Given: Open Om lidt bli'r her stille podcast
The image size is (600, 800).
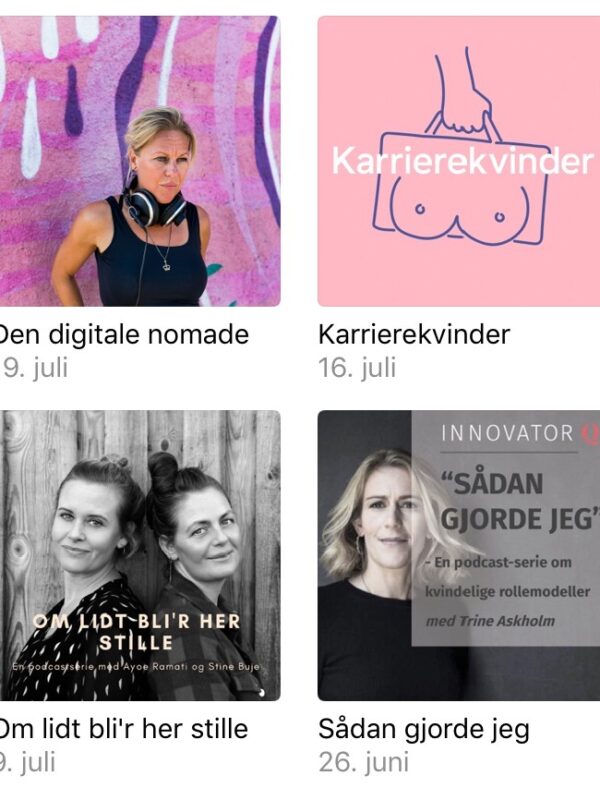Looking at the screenshot, I should point(140,555).
